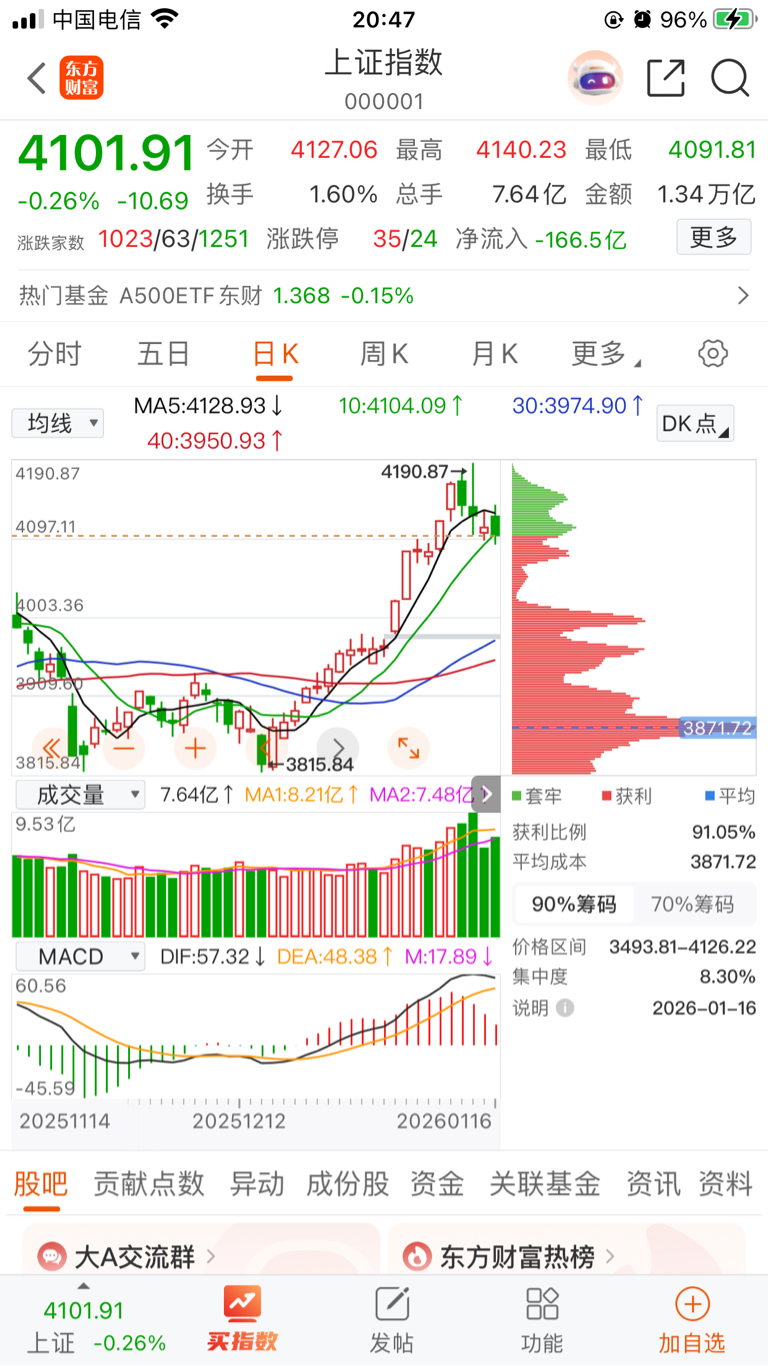768x1366 pixels.
Task: Zoom out the K-line chart with minus icon
Action: tap(124, 748)
